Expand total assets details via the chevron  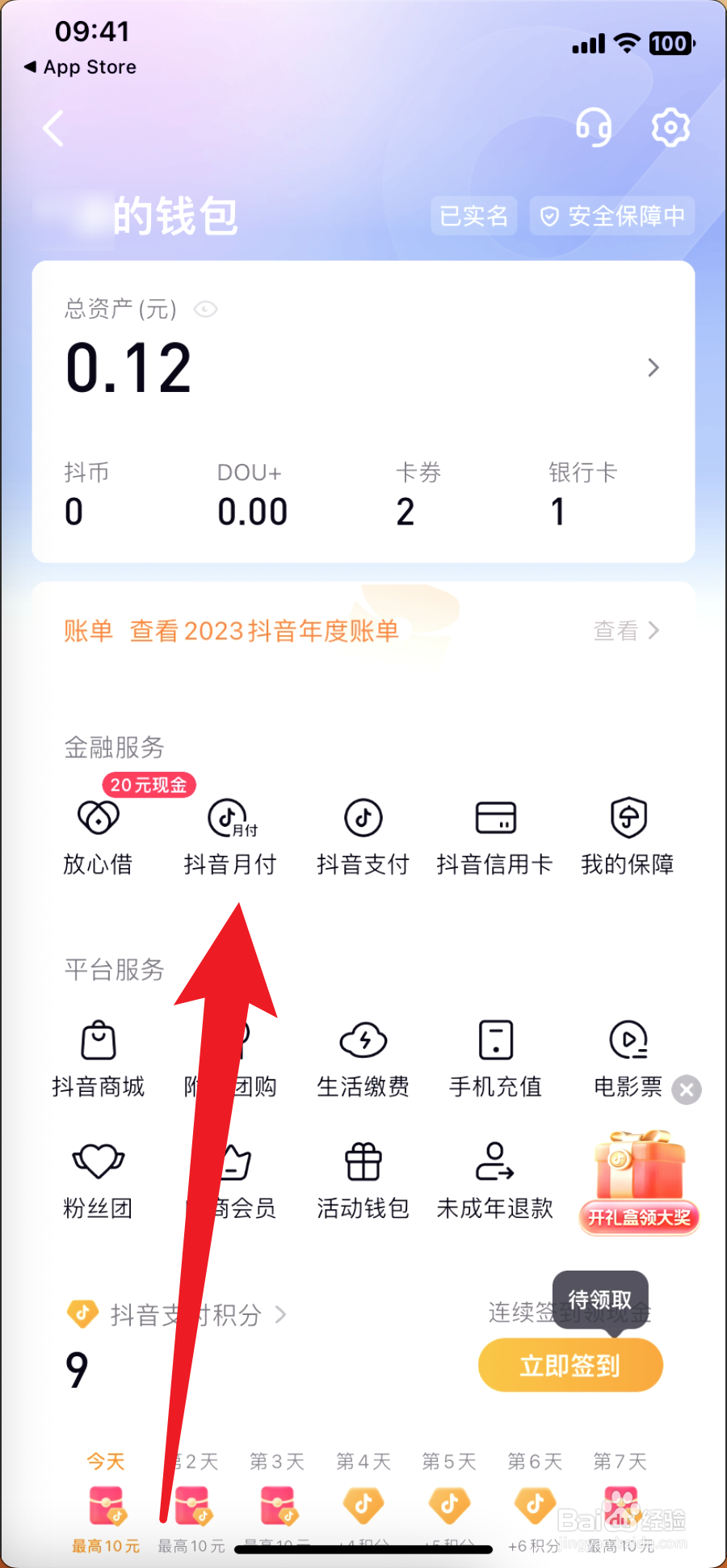point(654,368)
